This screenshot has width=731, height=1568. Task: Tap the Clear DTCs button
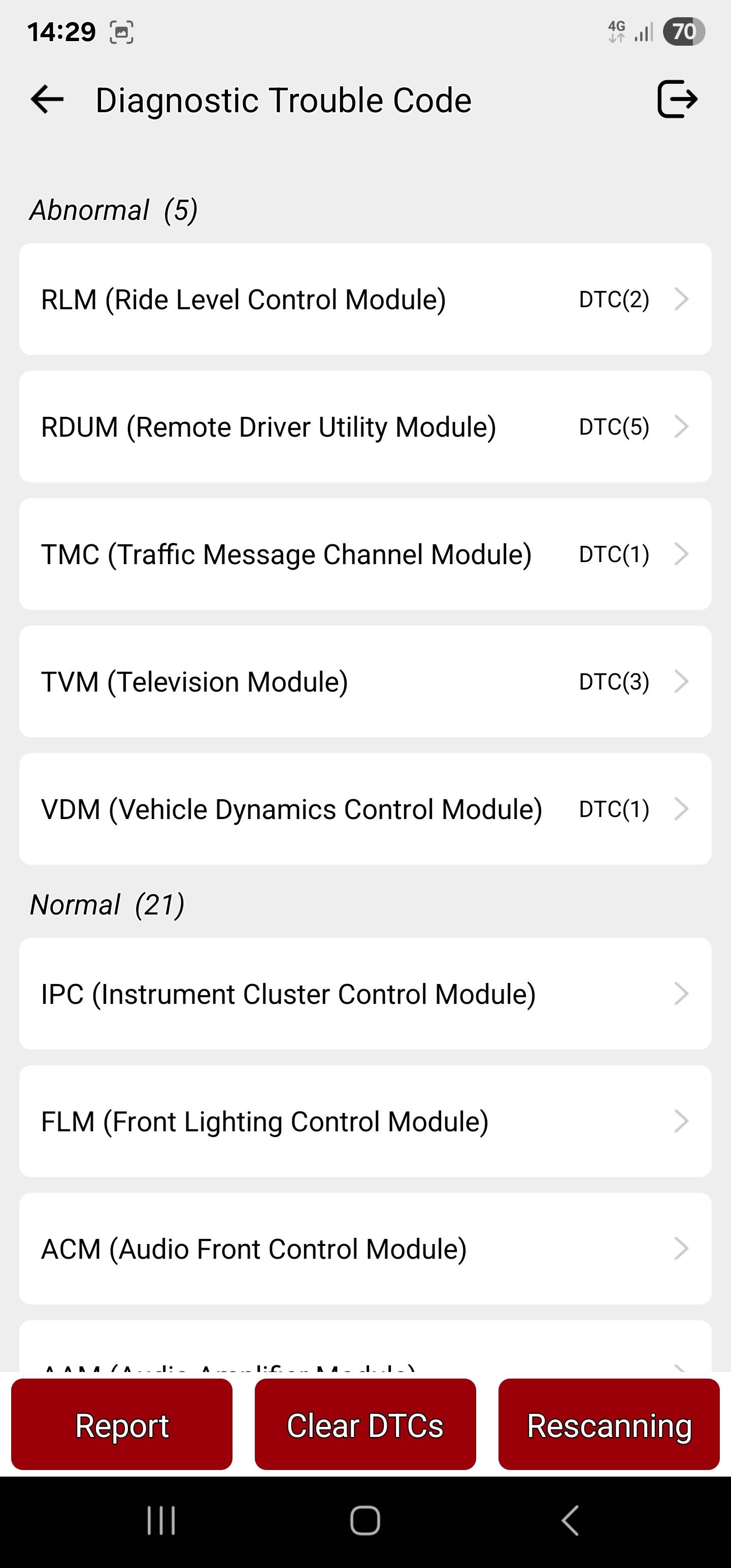[x=365, y=1424]
